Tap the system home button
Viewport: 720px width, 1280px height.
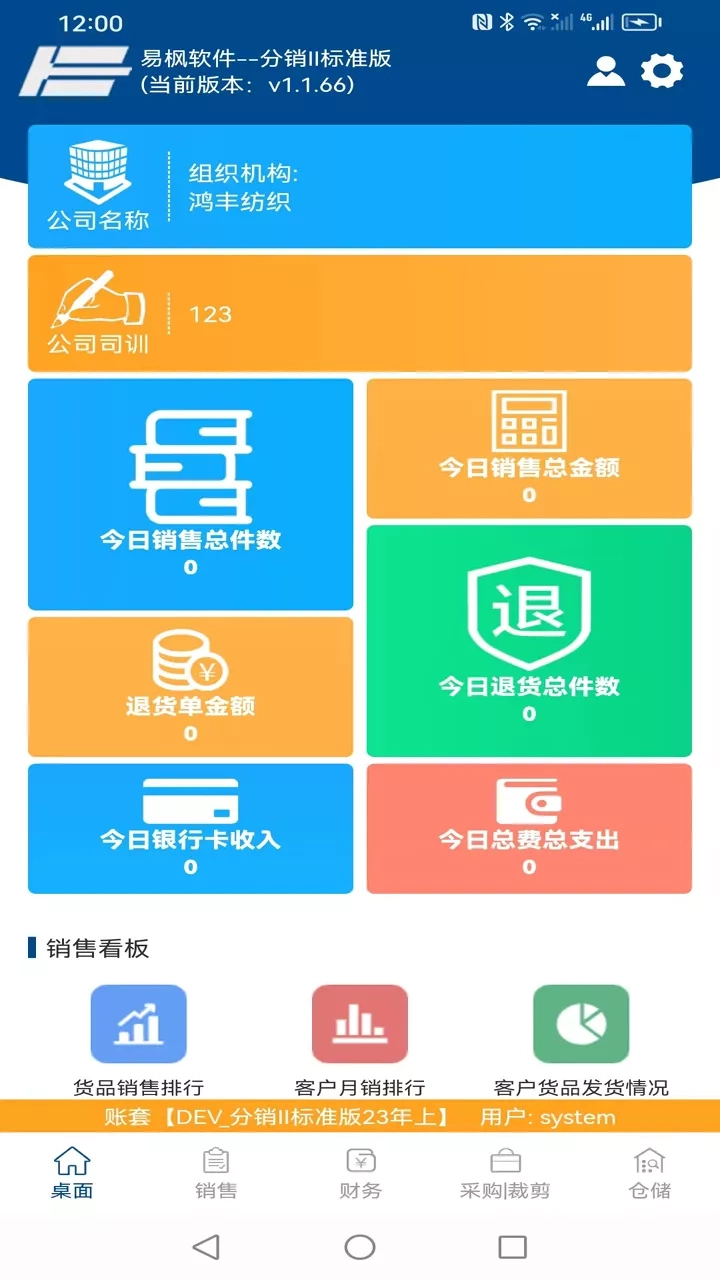(360, 1246)
